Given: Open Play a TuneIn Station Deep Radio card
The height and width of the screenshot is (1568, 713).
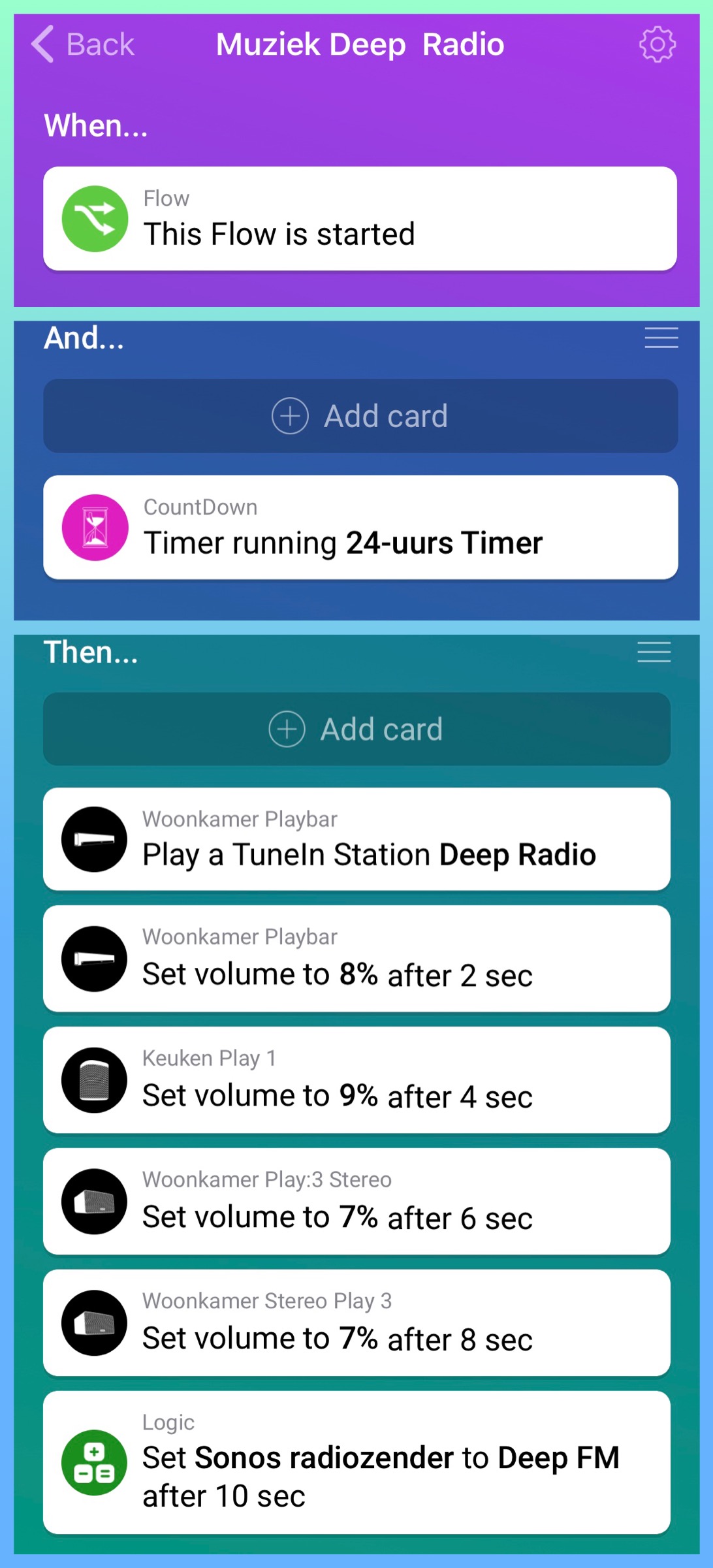Looking at the screenshot, I should coord(356,839).
